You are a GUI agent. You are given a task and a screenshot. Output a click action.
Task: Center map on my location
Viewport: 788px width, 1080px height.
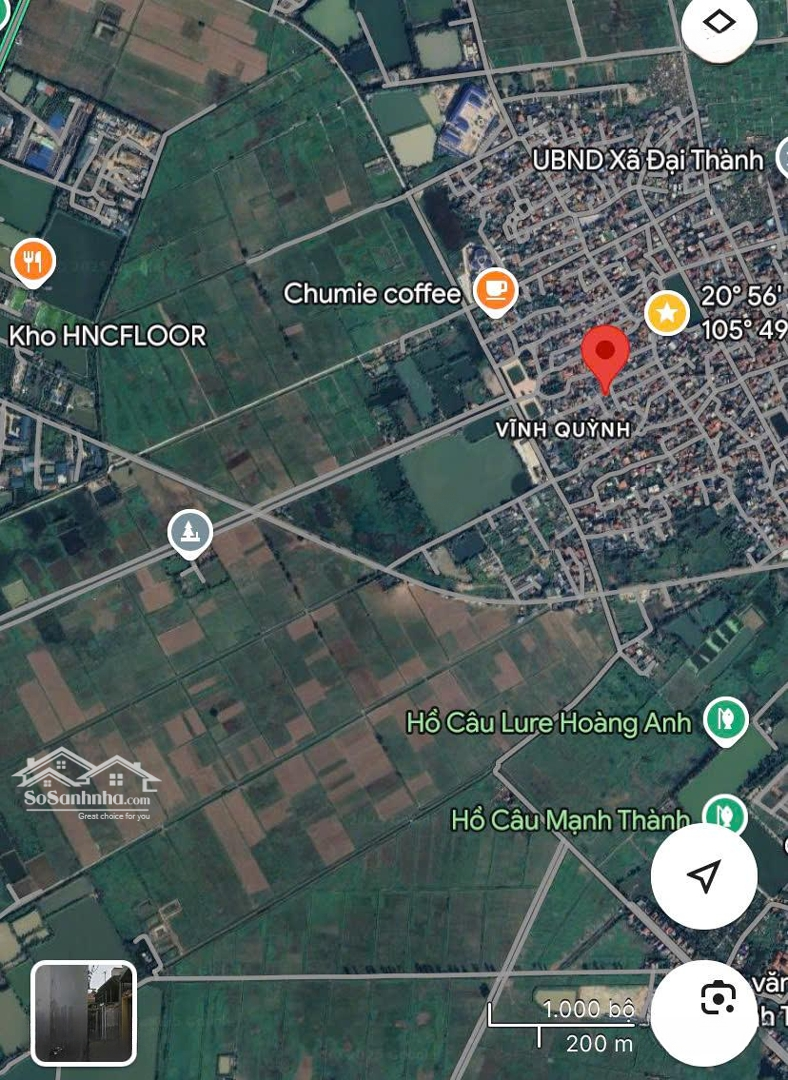click(x=704, y=876)
